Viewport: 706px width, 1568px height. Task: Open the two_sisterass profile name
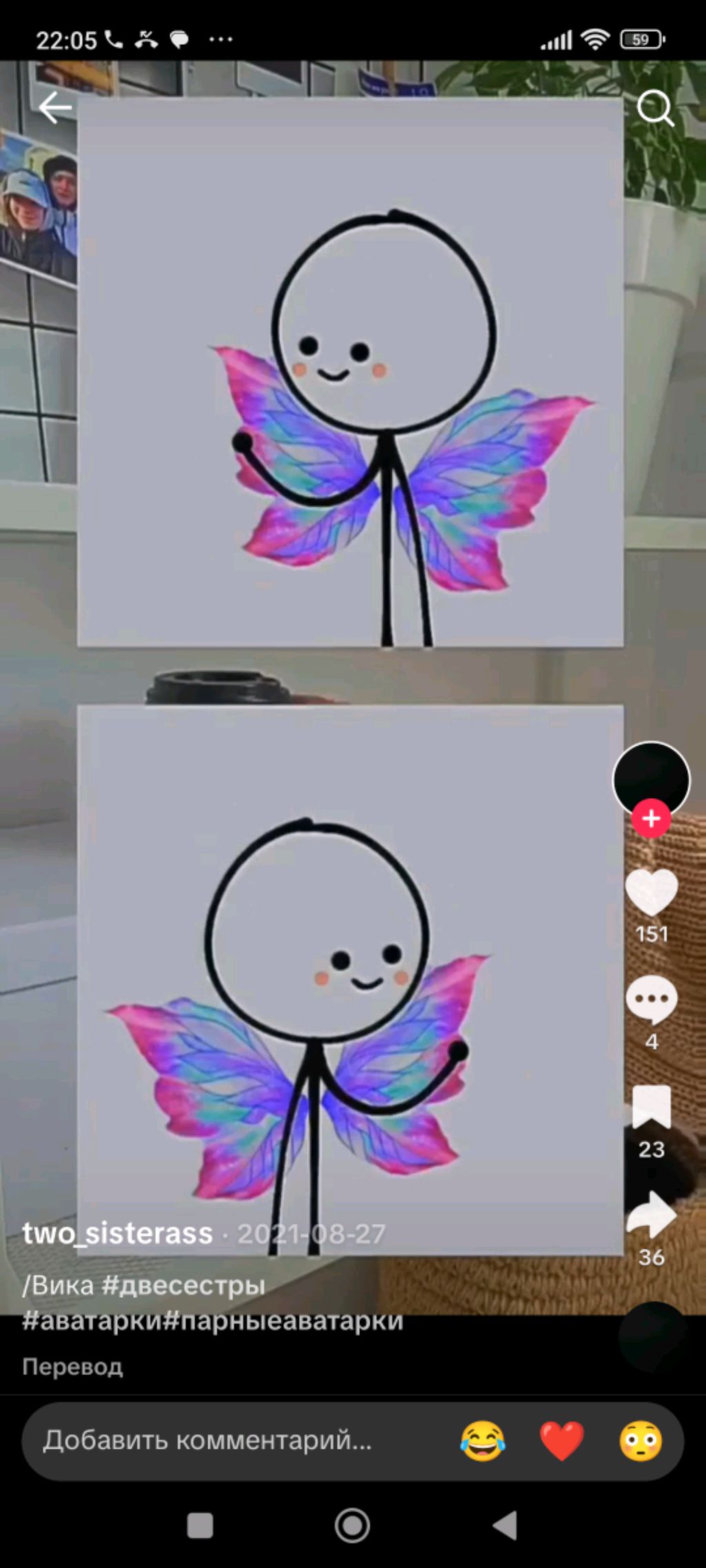coord(117,1233)
